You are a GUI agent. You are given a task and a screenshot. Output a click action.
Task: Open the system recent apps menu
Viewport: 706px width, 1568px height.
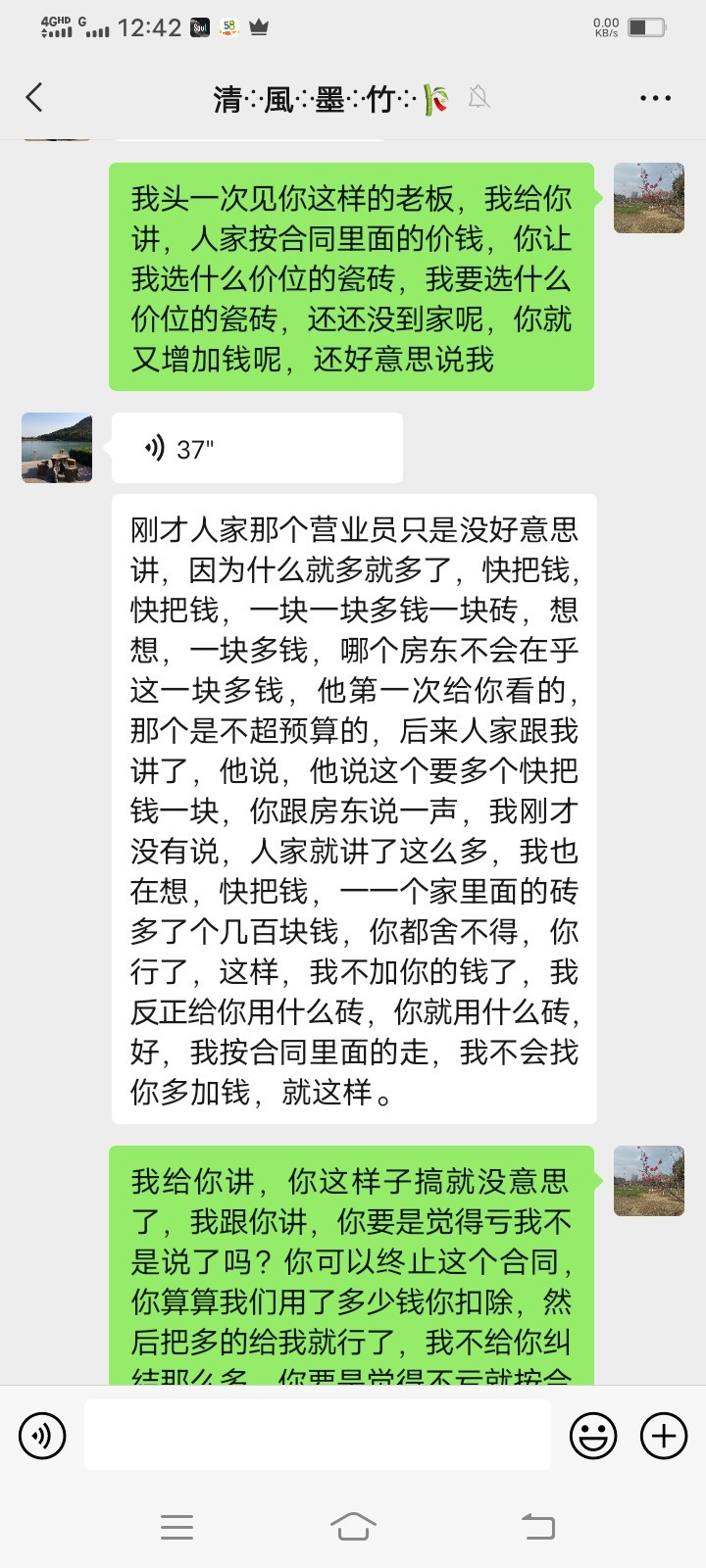[176, 1526]
